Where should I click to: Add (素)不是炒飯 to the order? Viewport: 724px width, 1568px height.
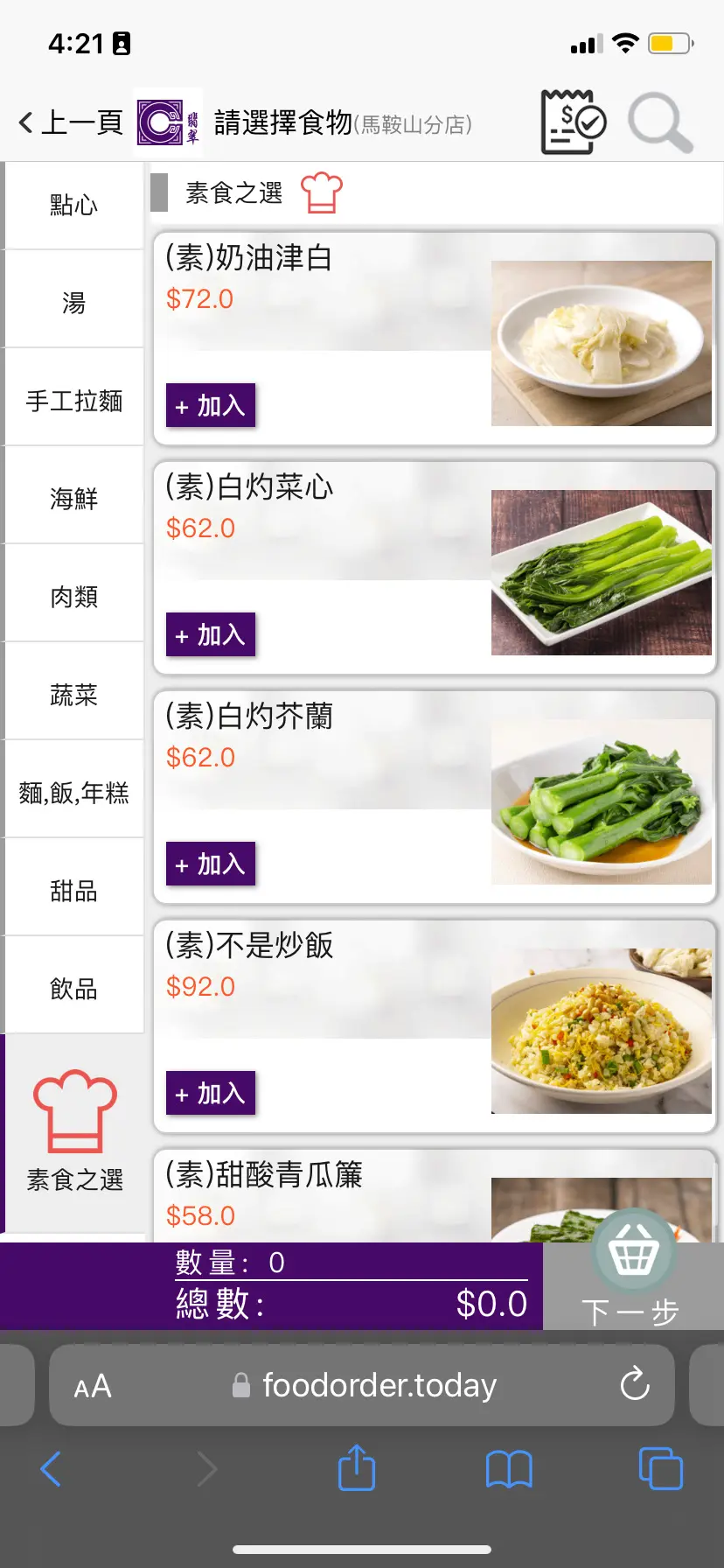(x=211, y=1094)
